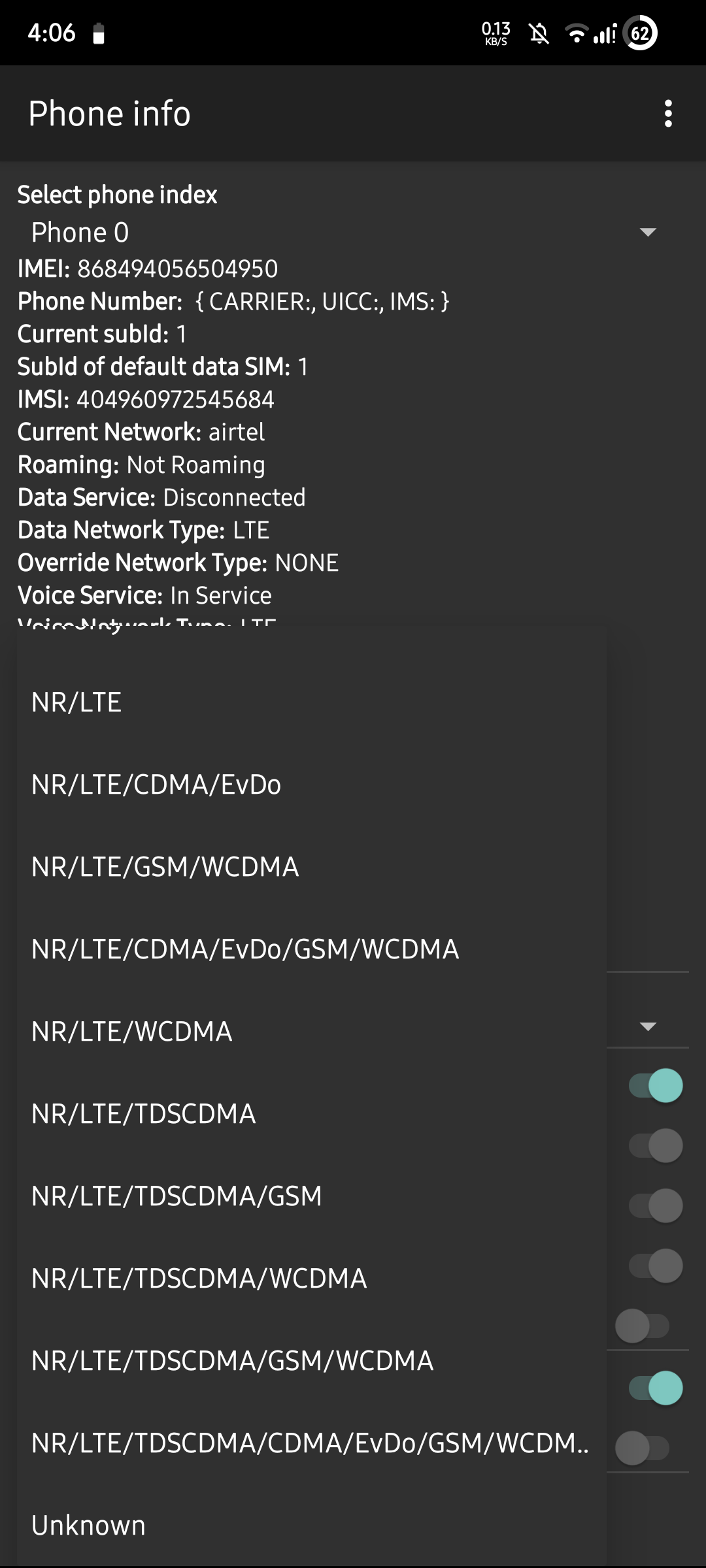Open the overflow menu in Phone info
Viewport: 706px width, 1568px height.
(x=667, y=114)
